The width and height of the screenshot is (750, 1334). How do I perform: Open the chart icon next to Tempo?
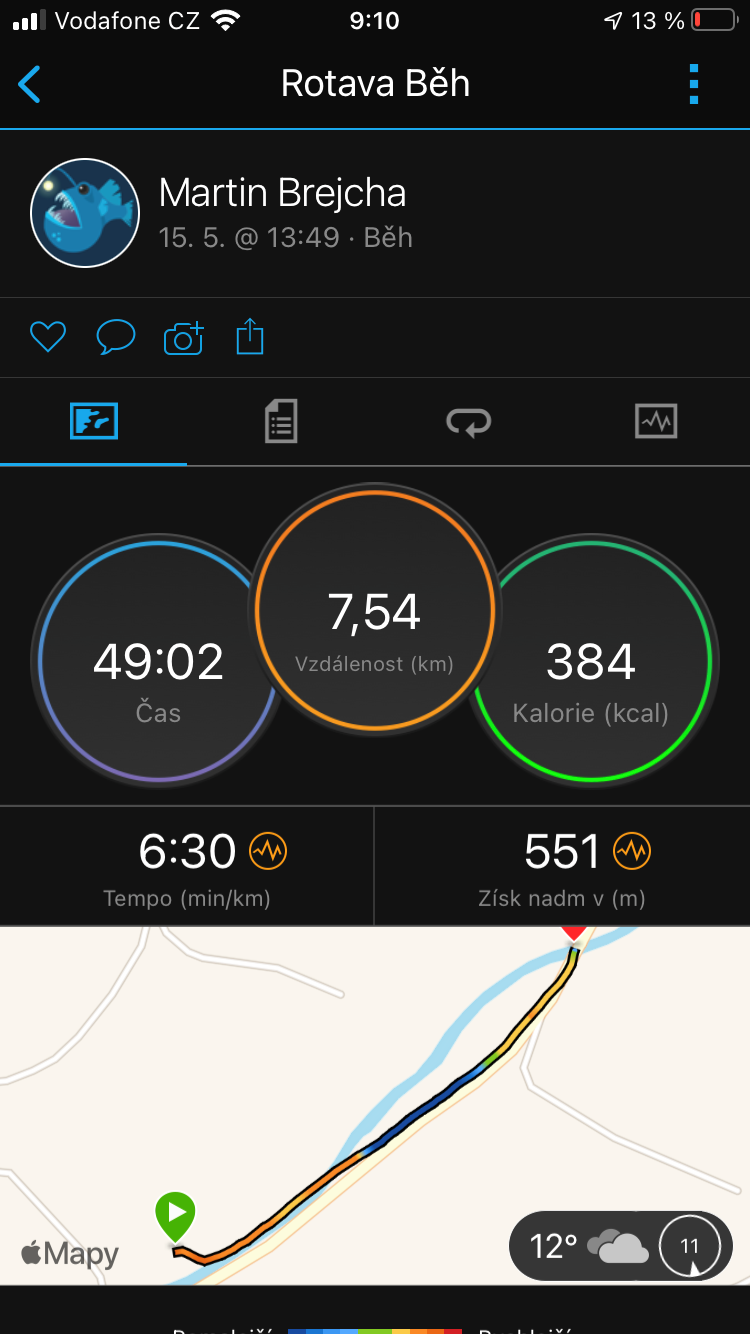(x=268, y=852)
